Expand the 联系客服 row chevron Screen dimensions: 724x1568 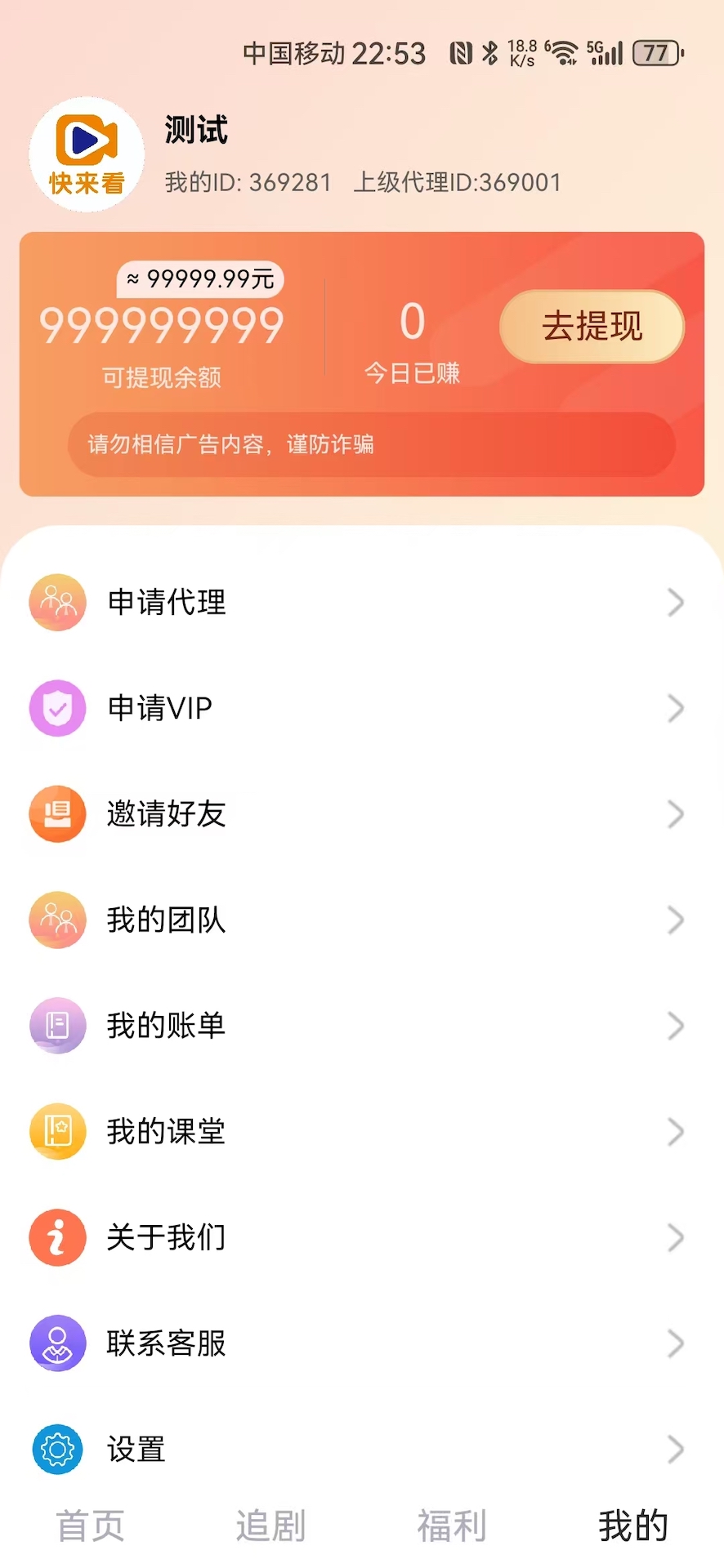point(677,1343)
